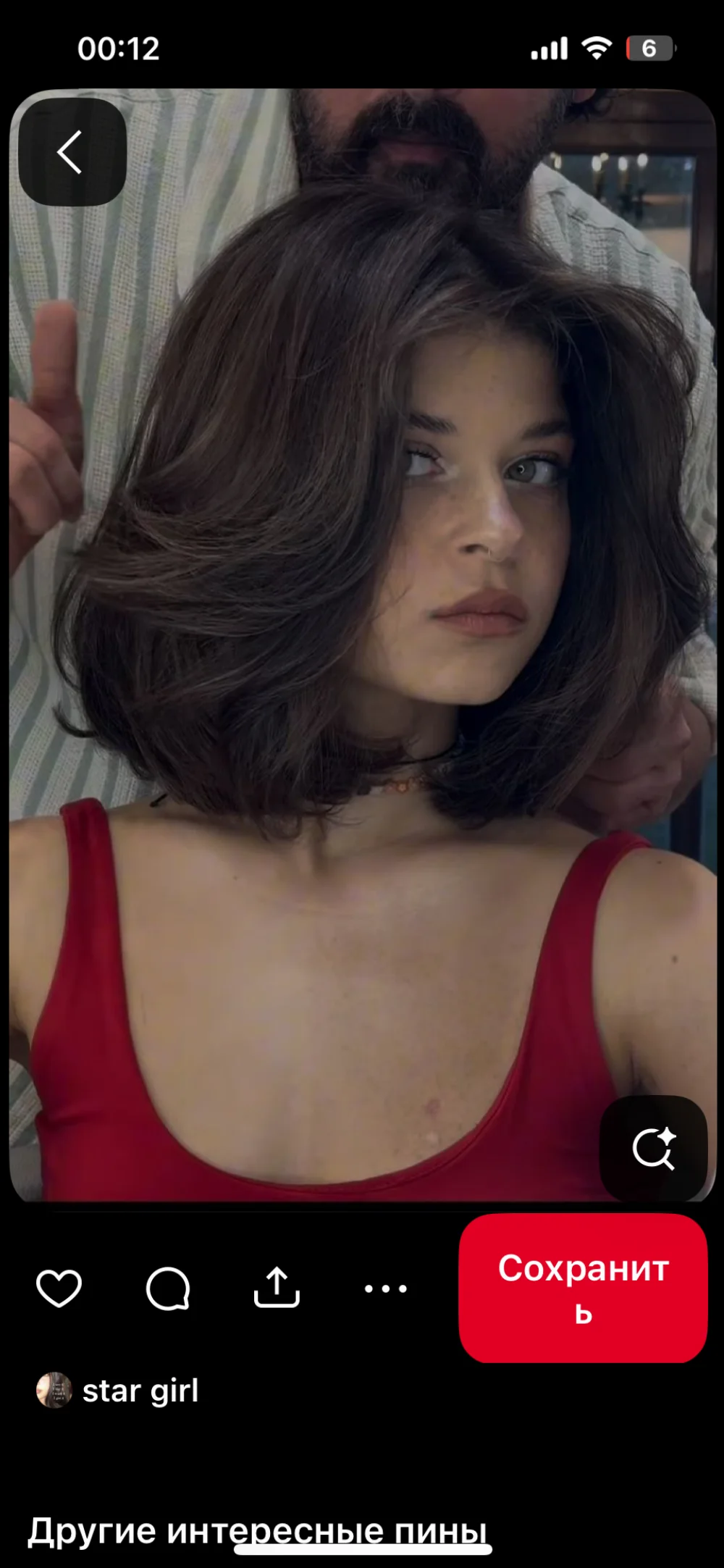Like this pin with the heart
This screenshot has height=1568, width=724.
pyautogui.click(x=59, y=1288)
